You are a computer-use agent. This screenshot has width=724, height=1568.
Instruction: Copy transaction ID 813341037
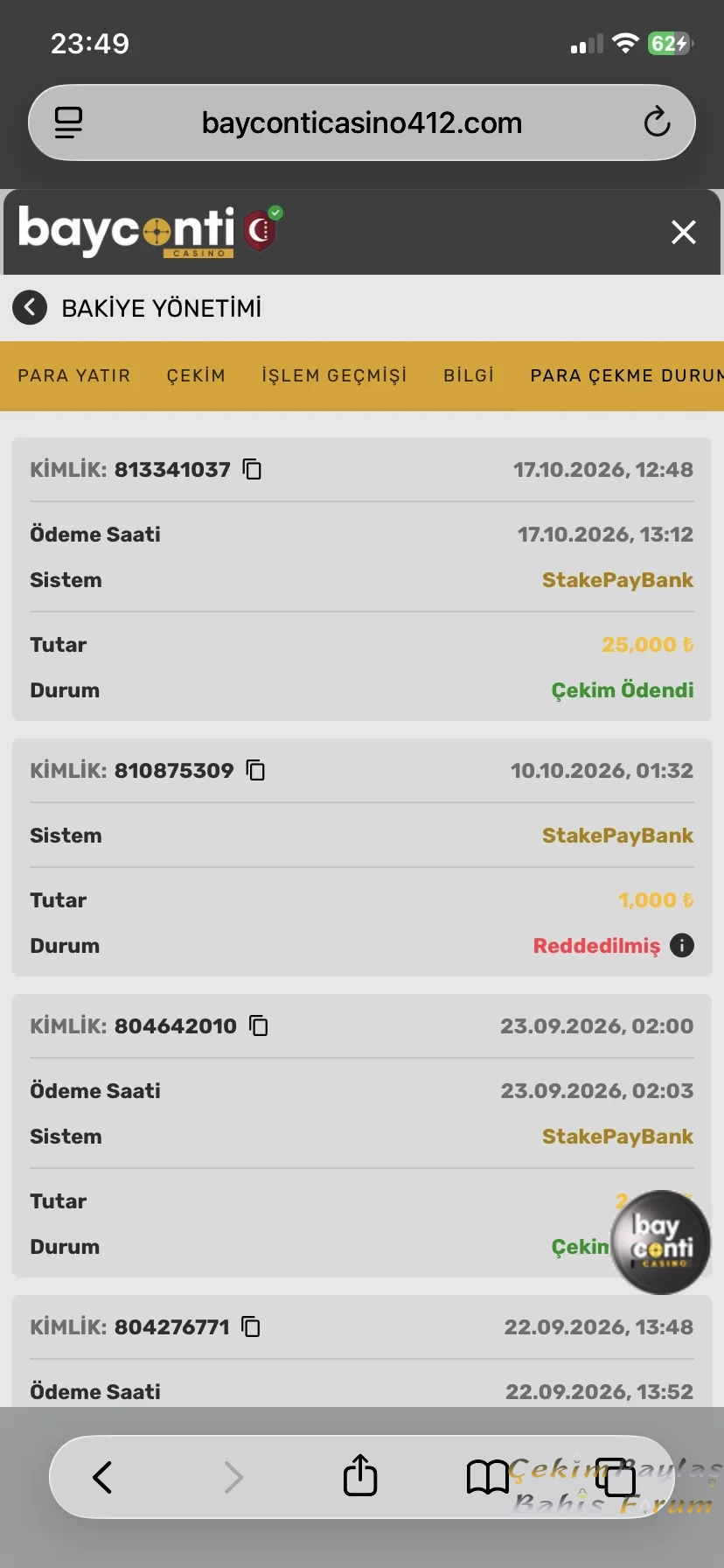pyautogui.click(x=252, y=469)
